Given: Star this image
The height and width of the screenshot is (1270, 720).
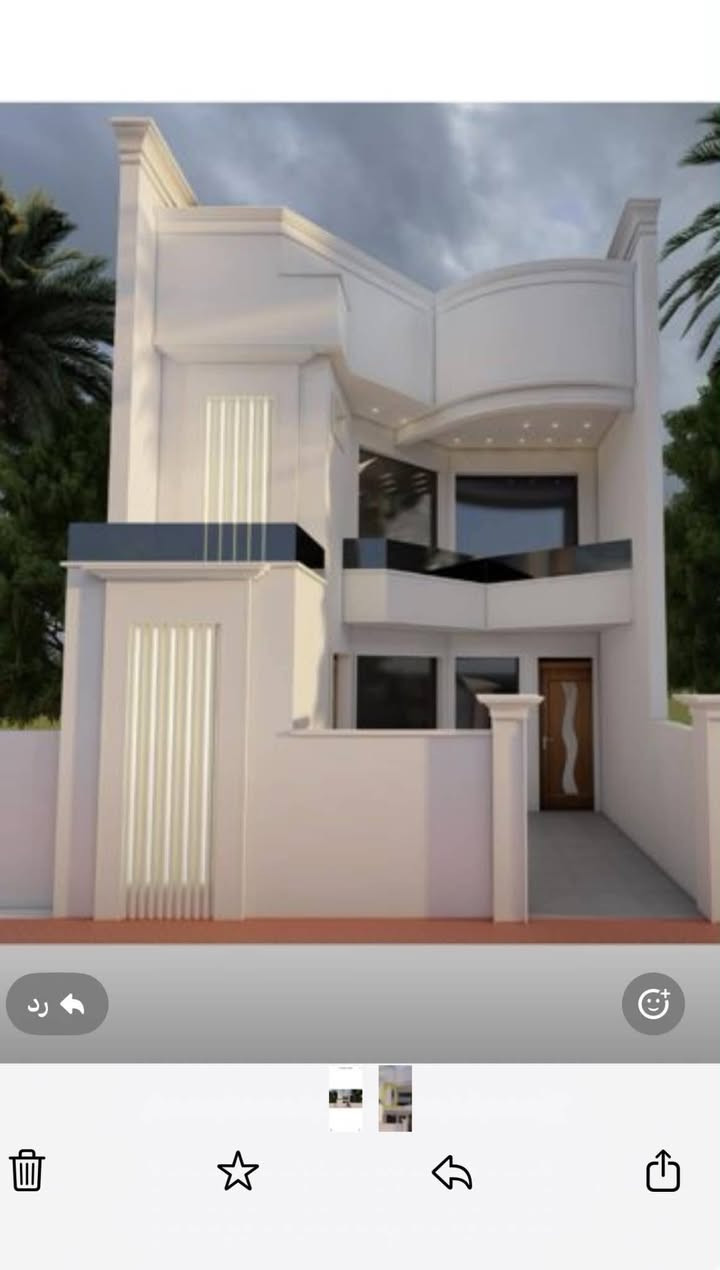Looking at the screenshot, I should (x=238, y=1171).
